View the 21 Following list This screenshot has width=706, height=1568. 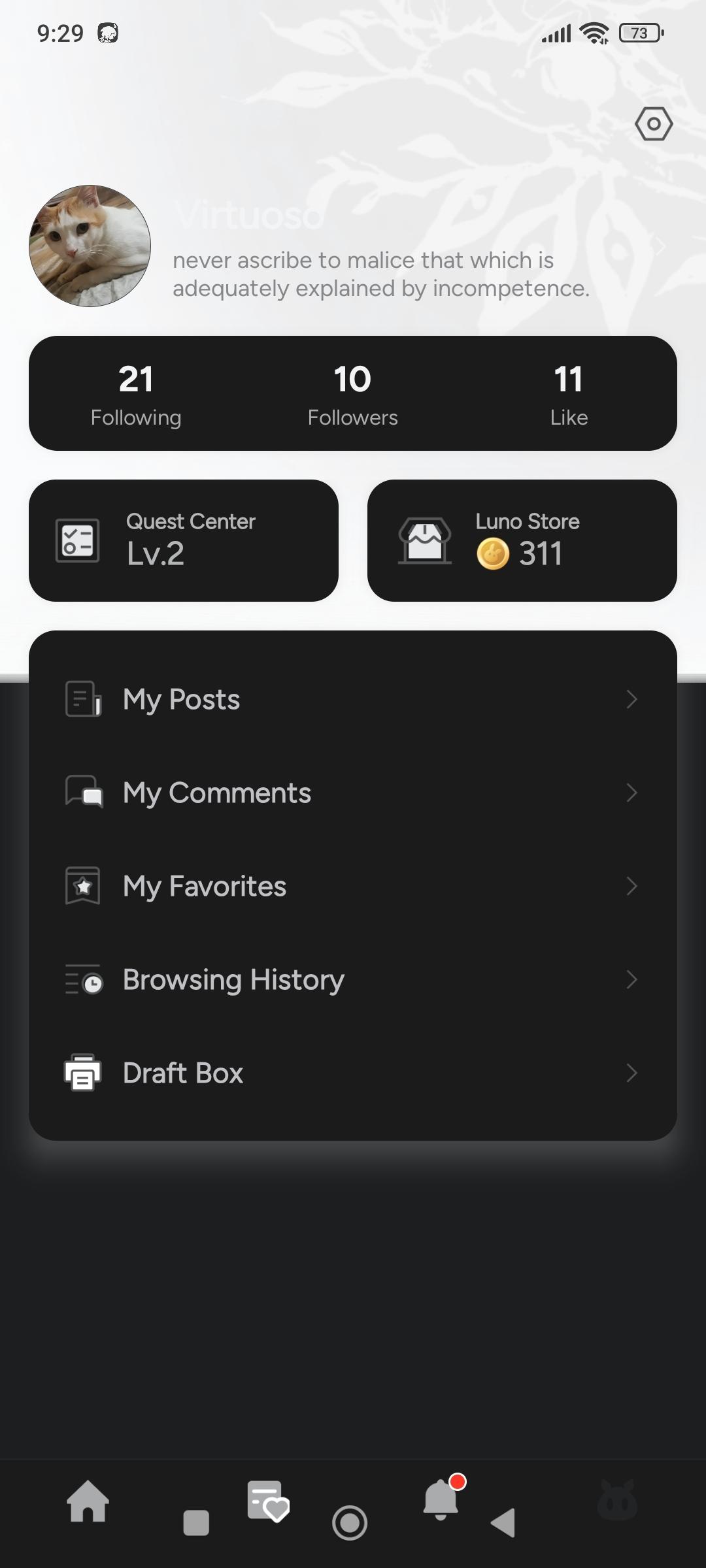pos(136,393)
